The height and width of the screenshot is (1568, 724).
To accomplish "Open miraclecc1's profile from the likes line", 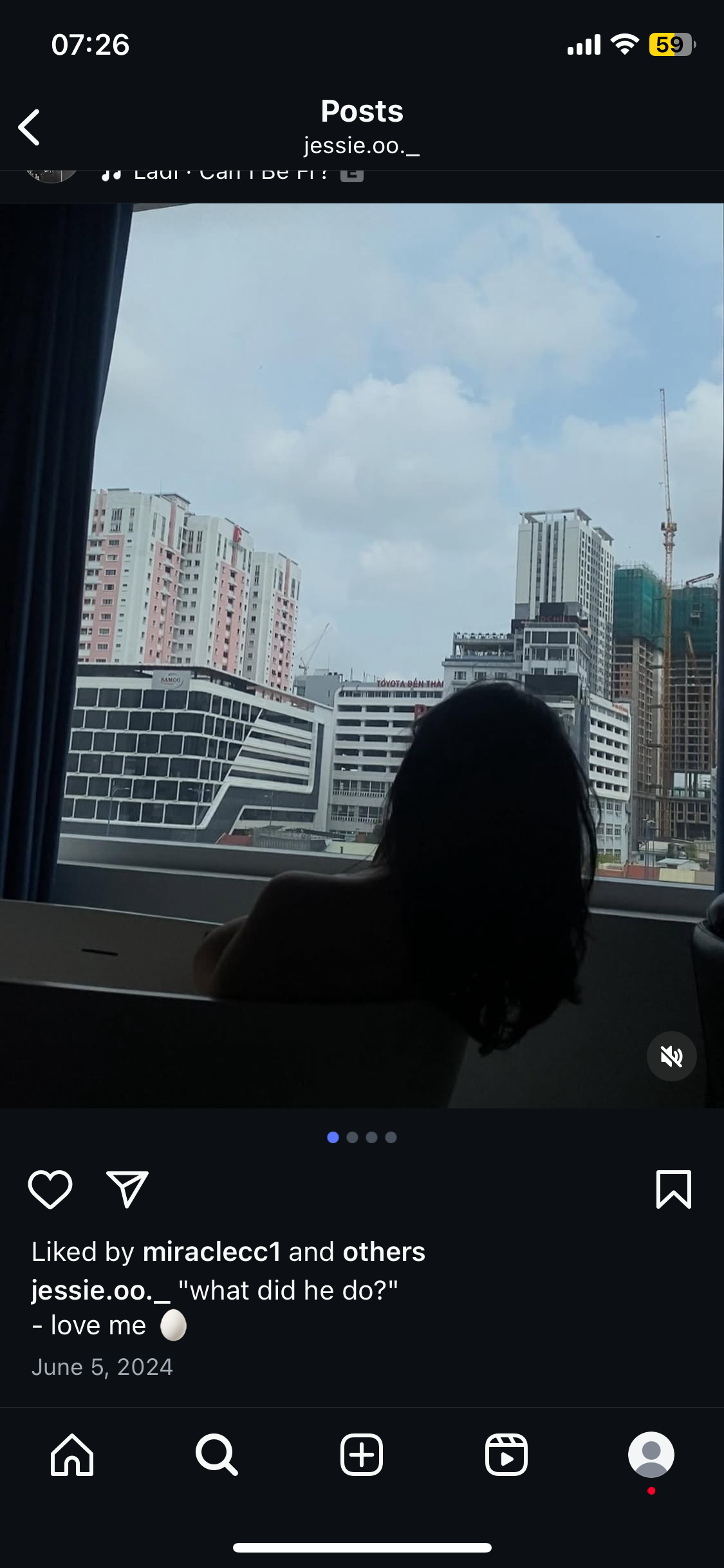I will pos(212,1252).
